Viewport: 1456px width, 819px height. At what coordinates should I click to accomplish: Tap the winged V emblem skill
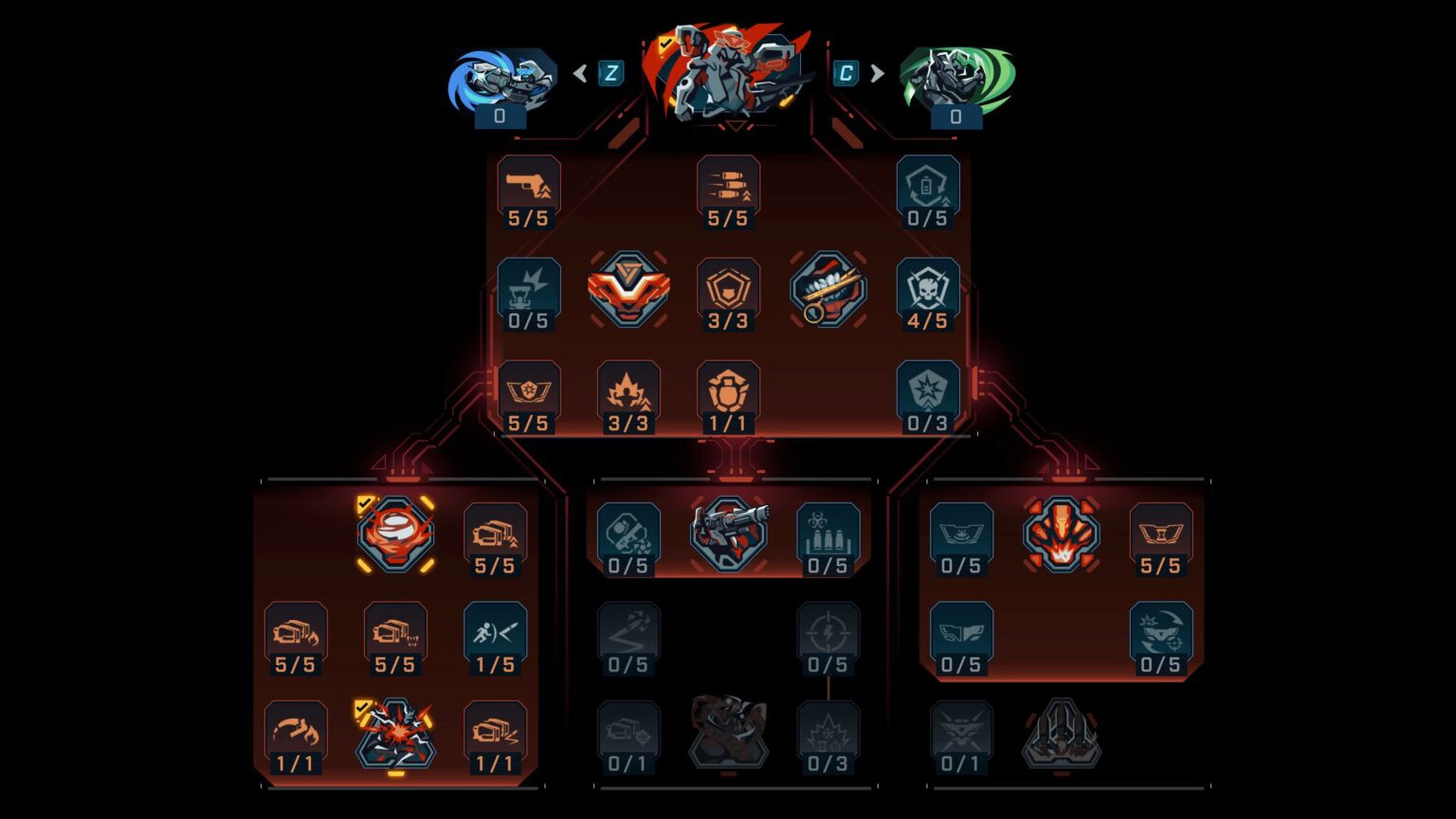[x=628, y=289]
